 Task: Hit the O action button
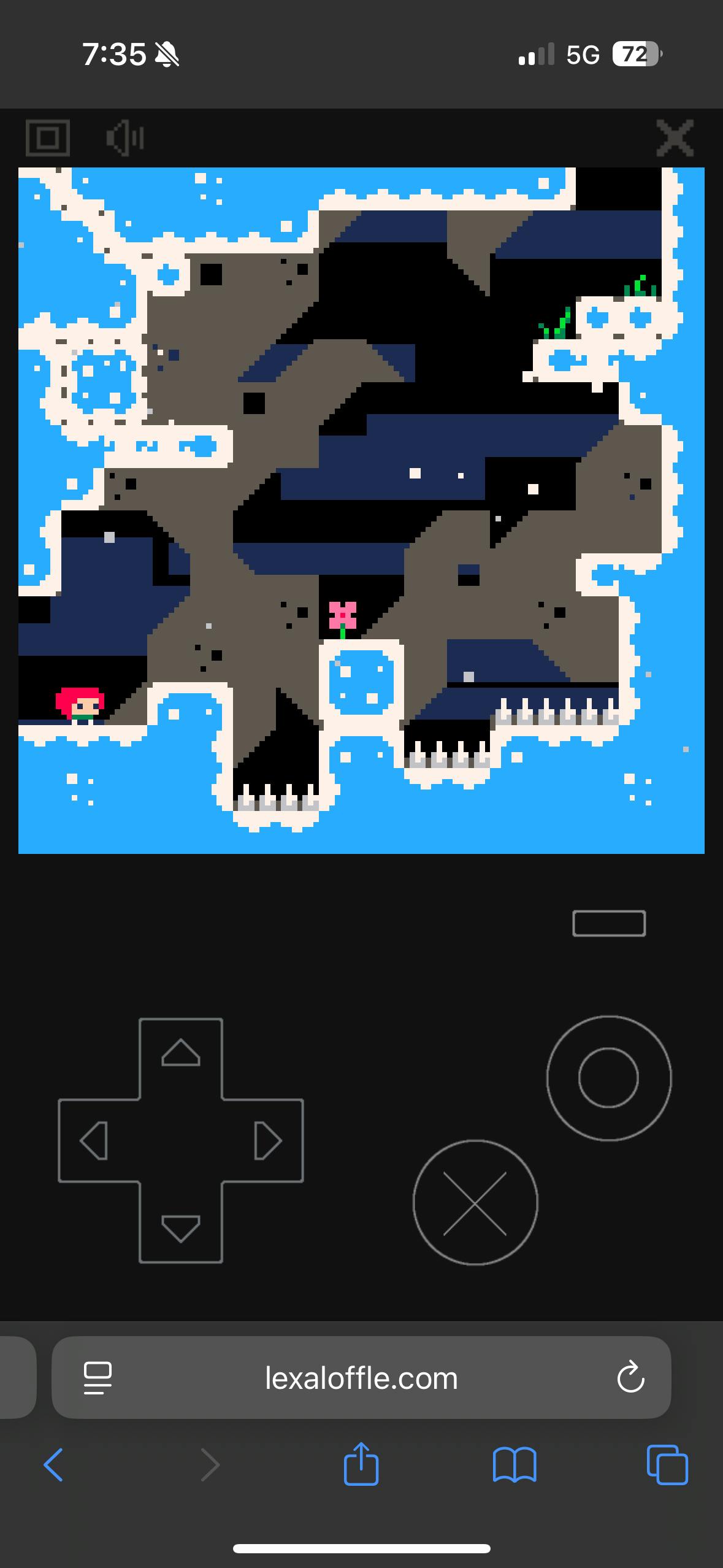tap(608, 1078)
